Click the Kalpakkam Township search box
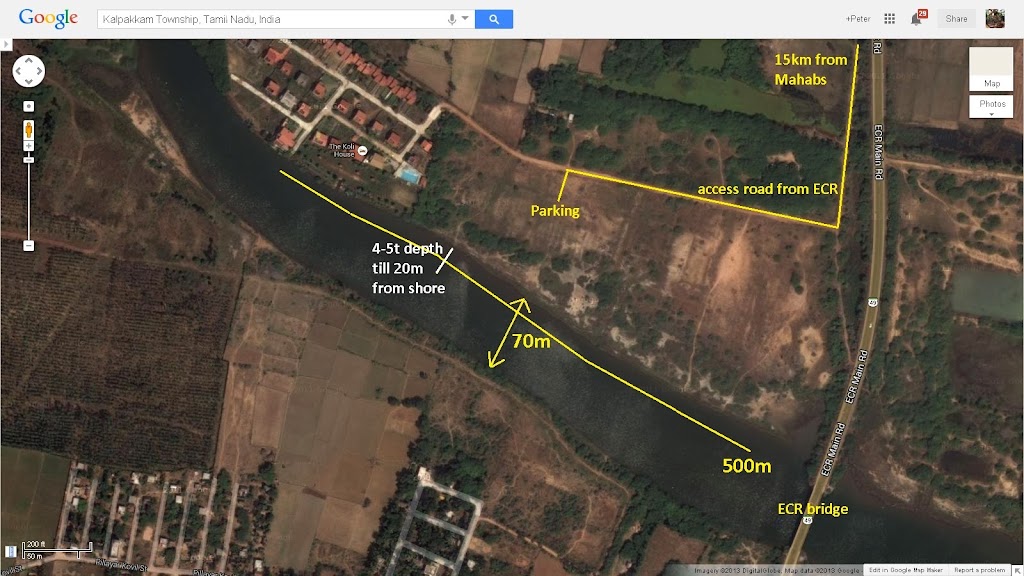 pyautogui.click(x=270, y=19)
